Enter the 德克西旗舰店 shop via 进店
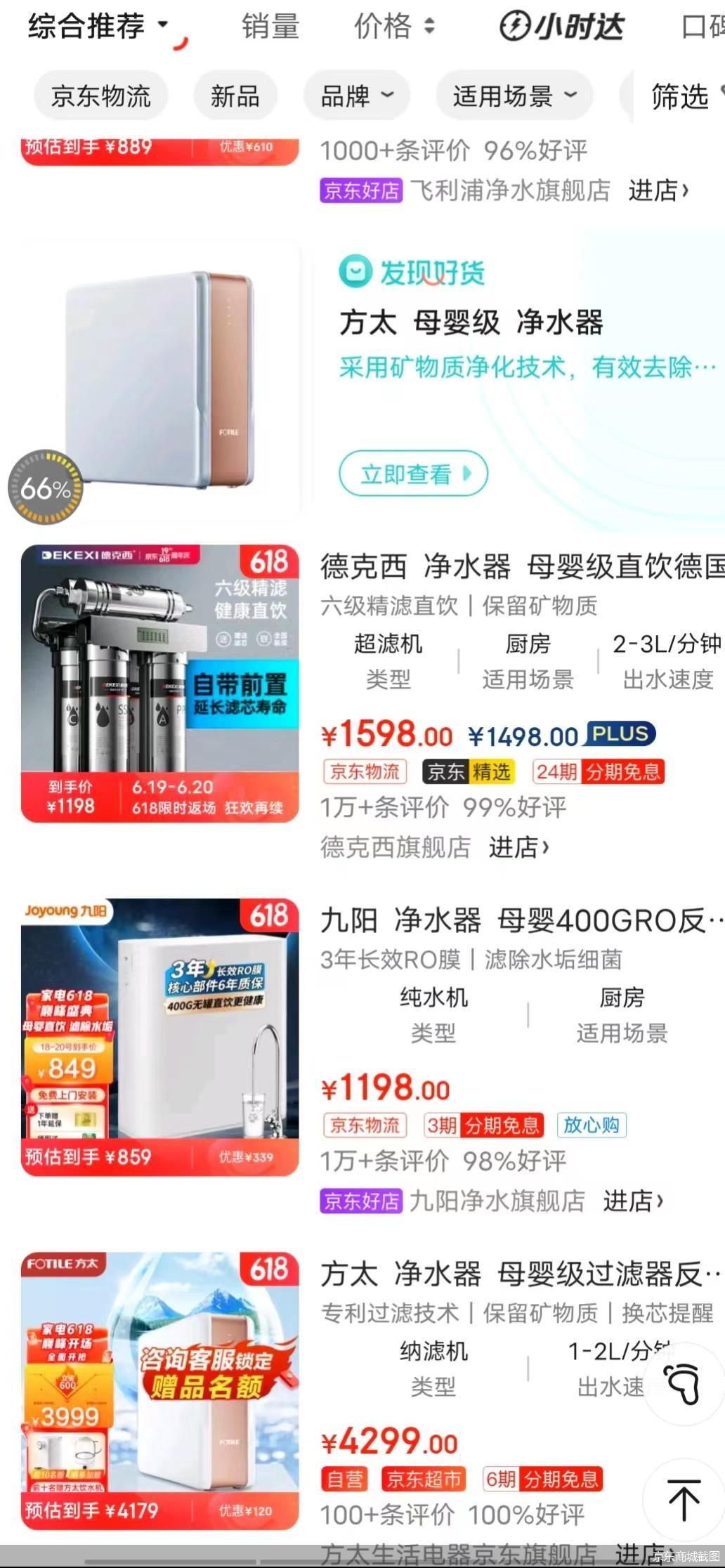The height and width of the screenshot is (1568, 725). pyautogui.click(x=518, y=847)
